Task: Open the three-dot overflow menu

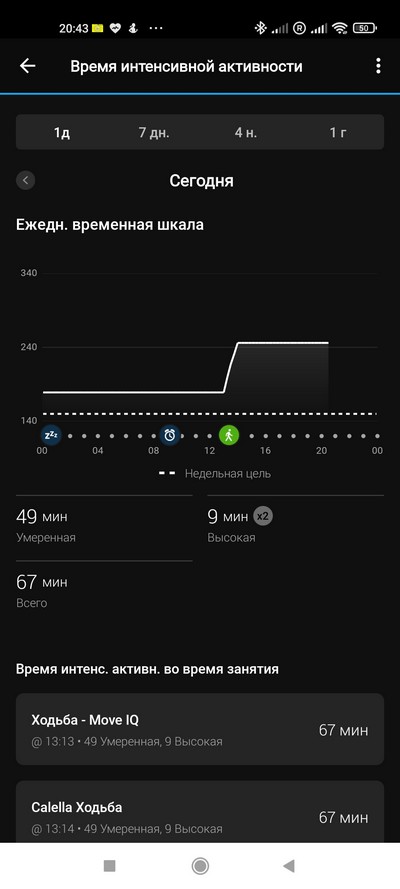Action: point(378,66)
